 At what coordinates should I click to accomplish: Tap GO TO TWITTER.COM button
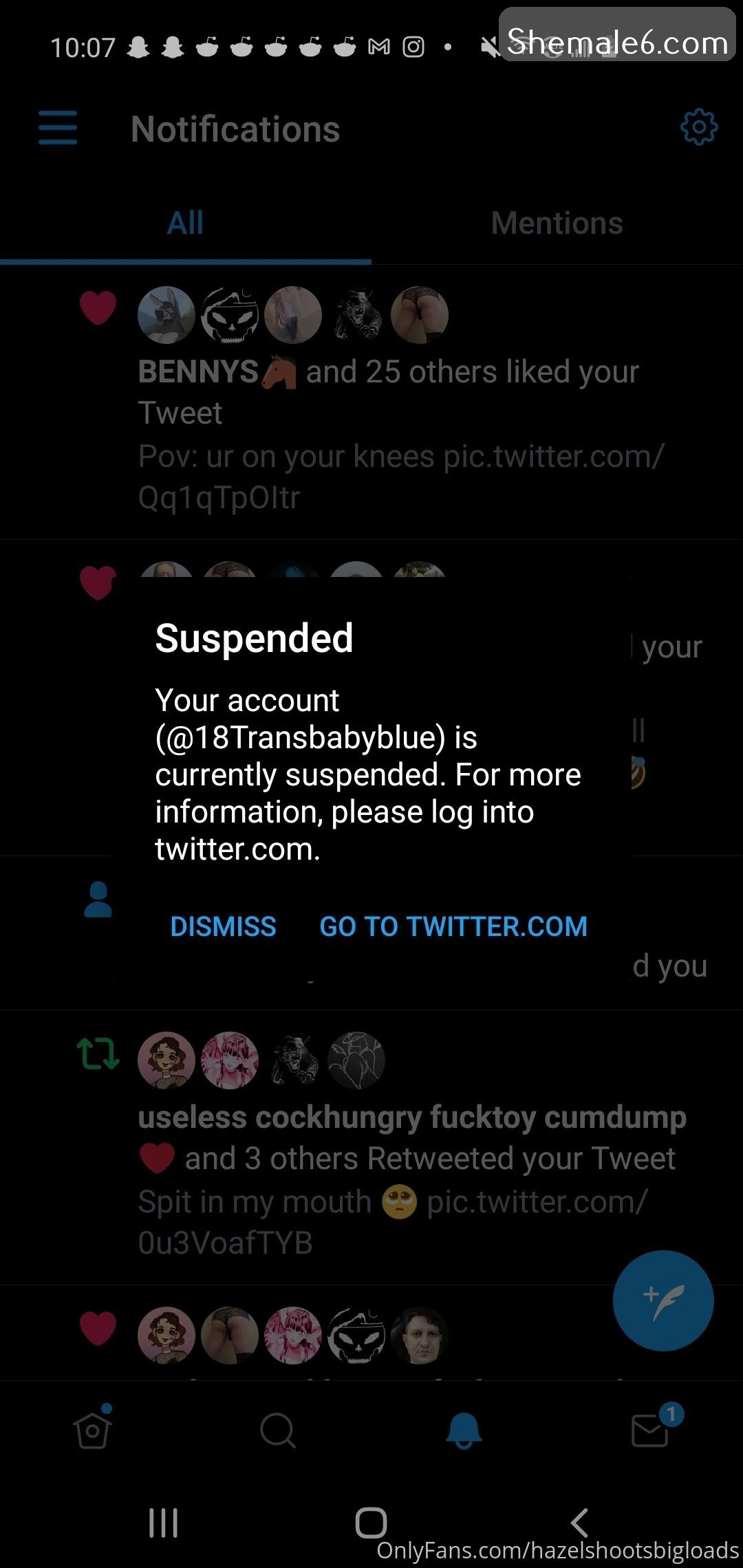453,926
